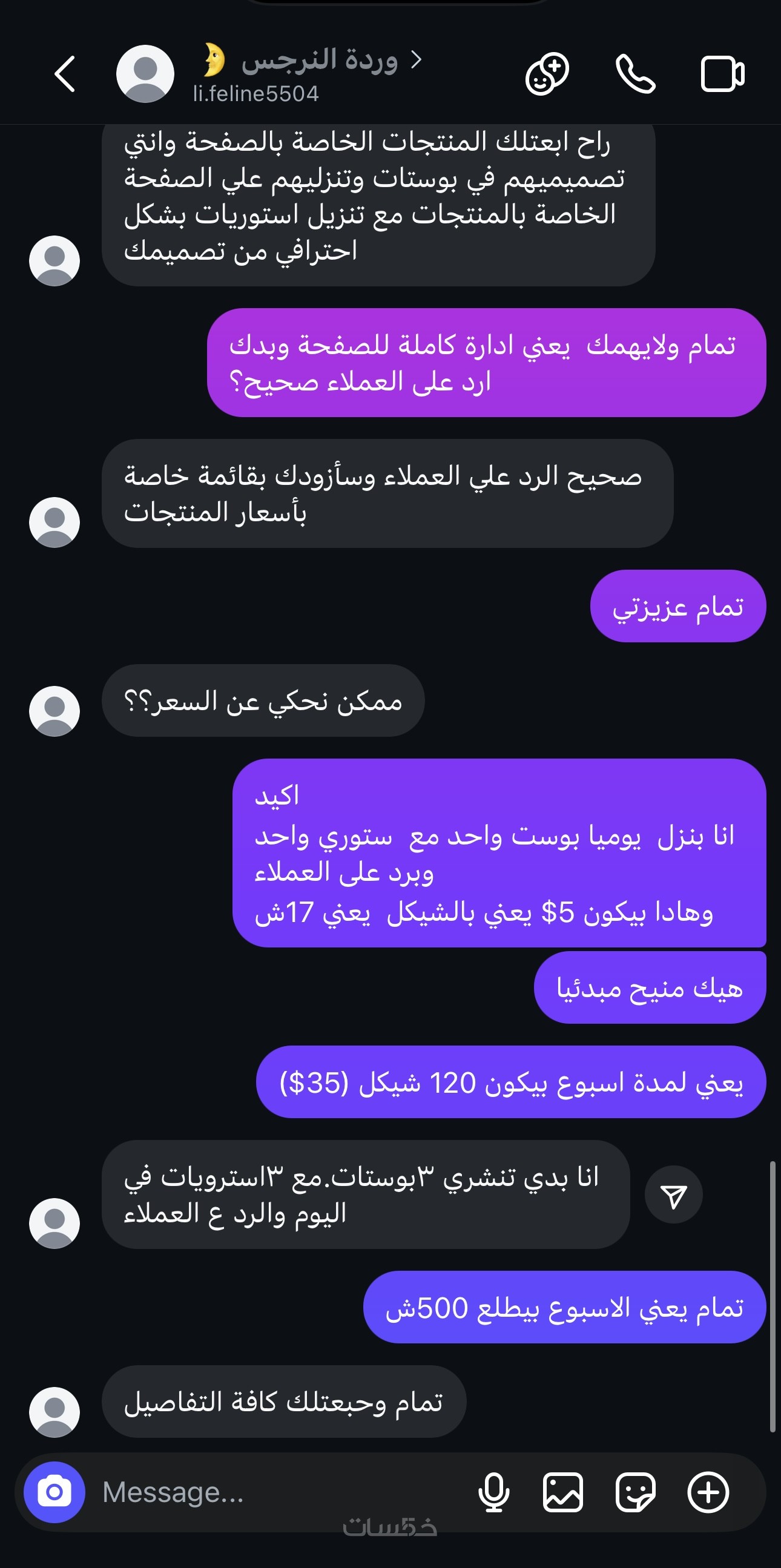Tap the avatar next to تمام وحبعتلك كافة التفاصيل

coord(54,1413)
